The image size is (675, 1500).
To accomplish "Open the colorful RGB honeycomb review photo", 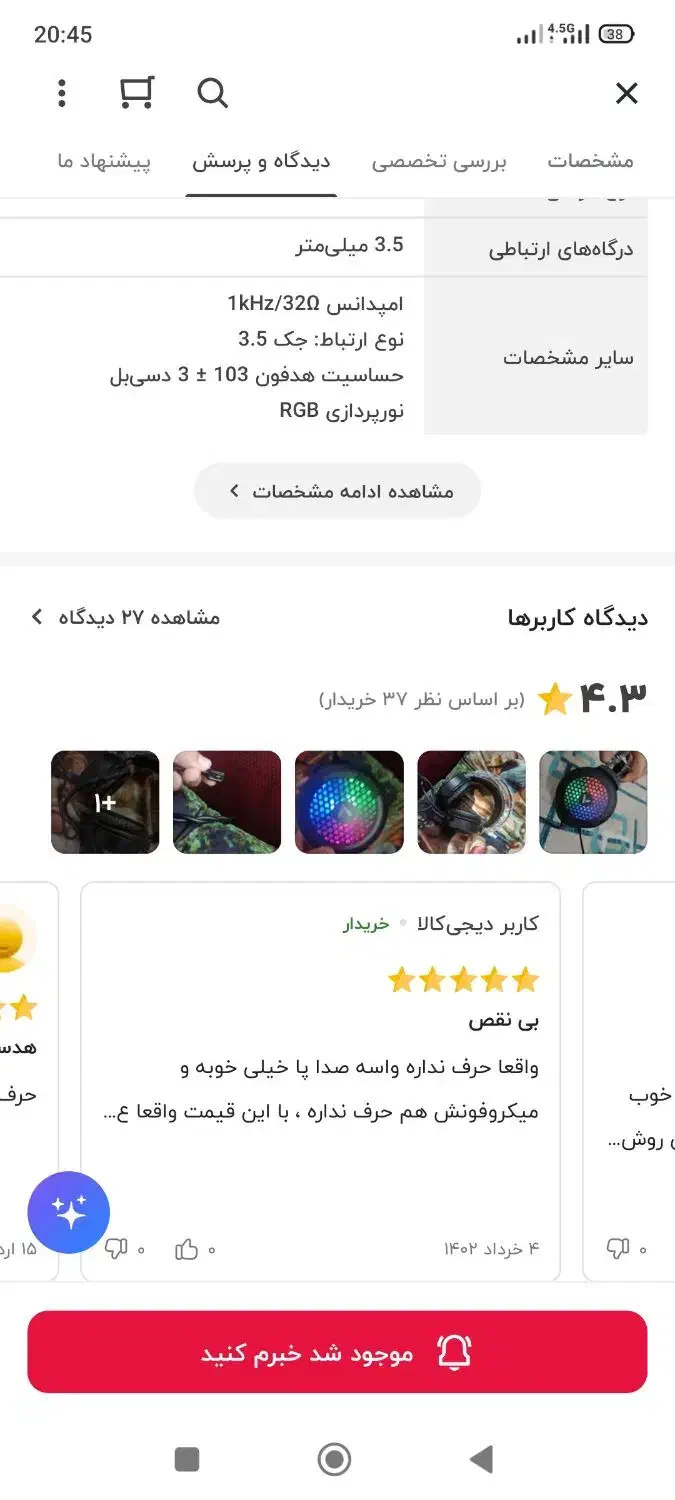I will 349,802.
